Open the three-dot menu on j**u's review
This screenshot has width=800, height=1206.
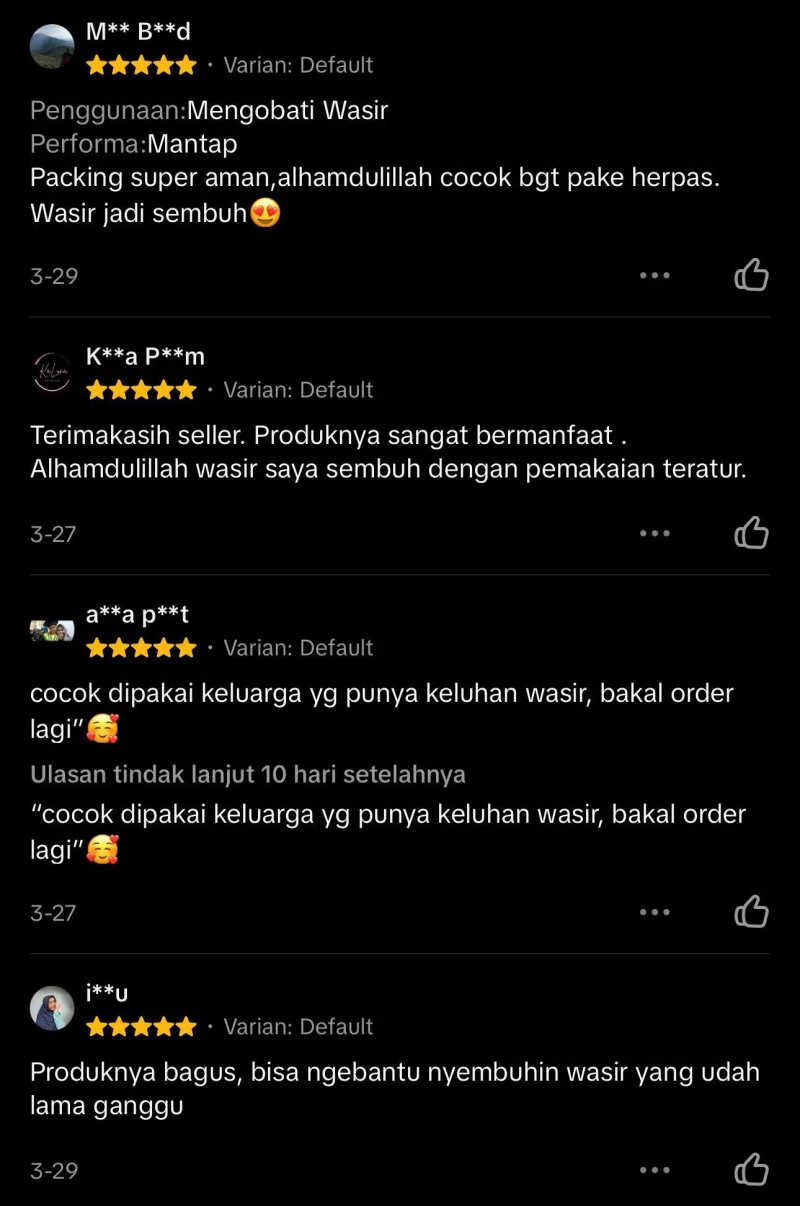tap(655, 1171)
